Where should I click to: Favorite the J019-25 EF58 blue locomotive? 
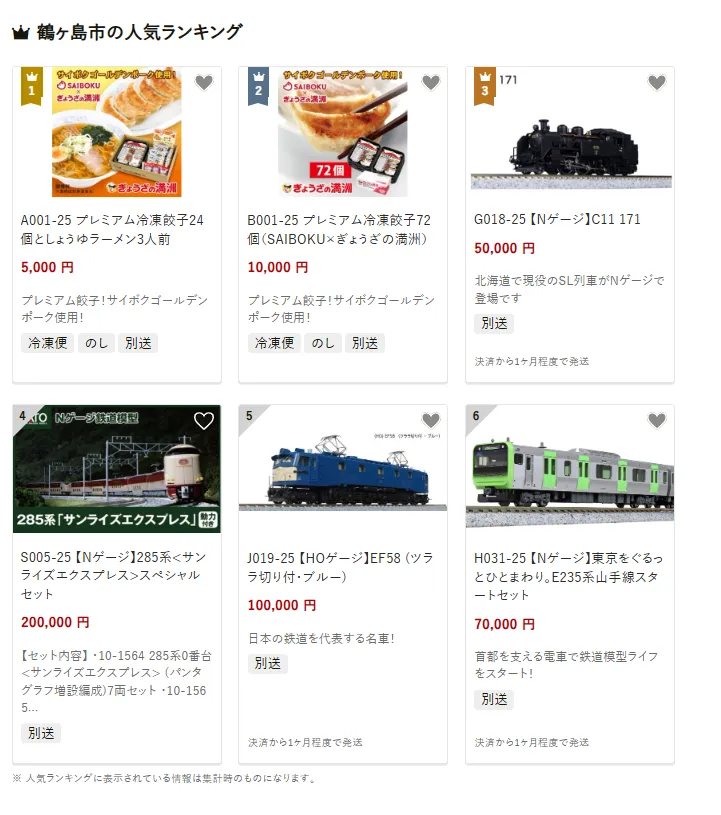pos(431,421)
